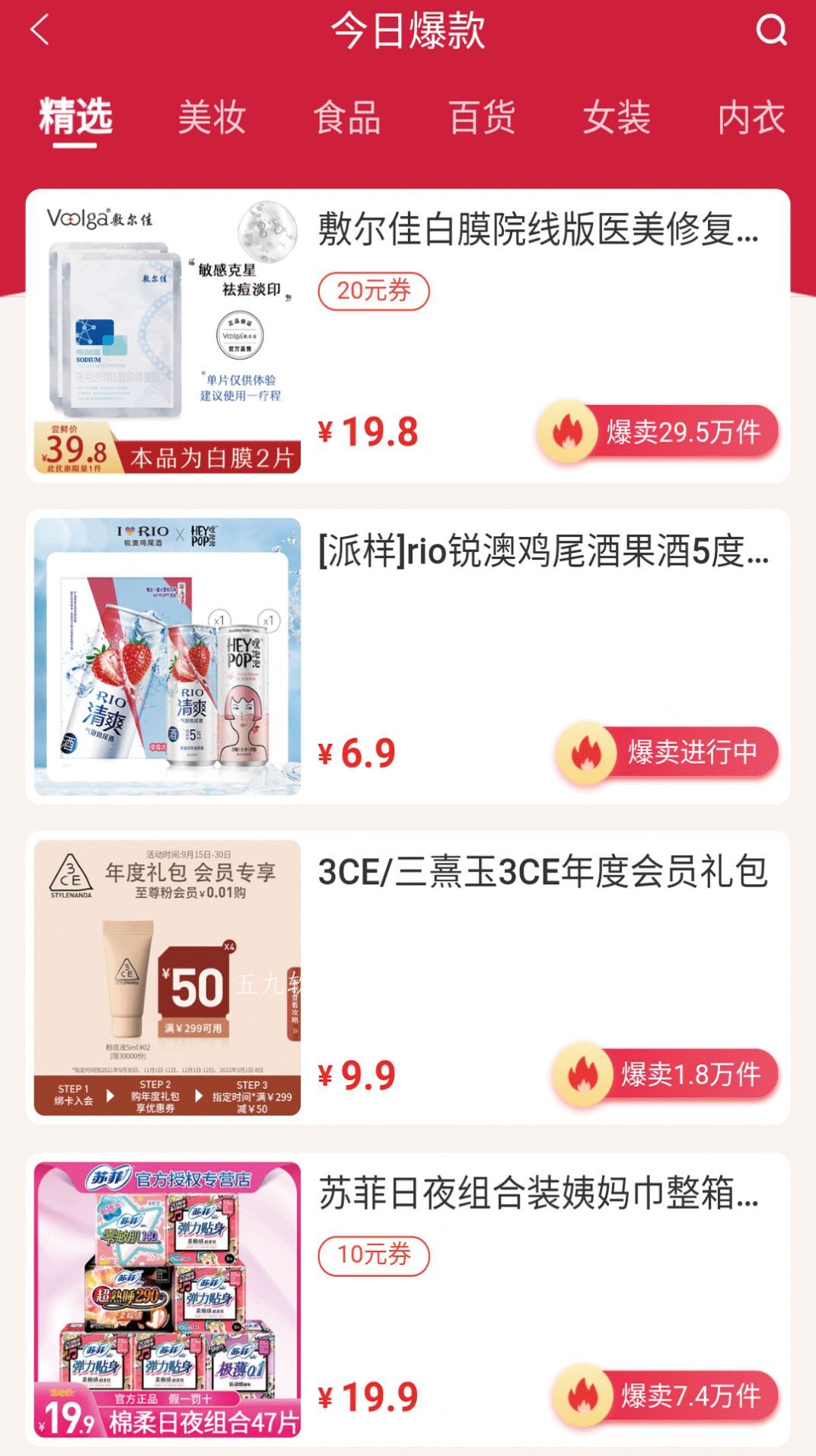The width and height of the screenshot is (816, 1456).
Task: Open the 百货 category tab
Action: [482, 117]
